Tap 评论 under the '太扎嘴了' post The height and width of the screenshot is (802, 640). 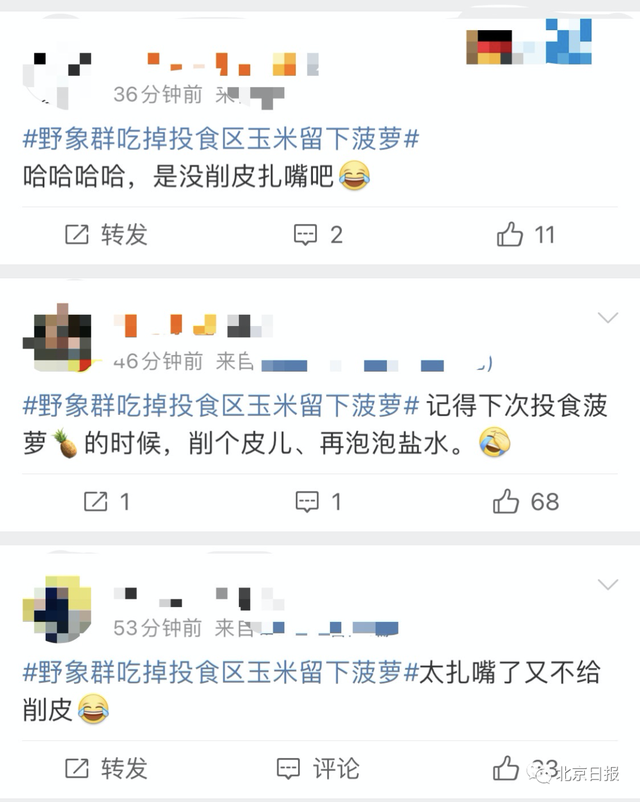click(320, 768)
